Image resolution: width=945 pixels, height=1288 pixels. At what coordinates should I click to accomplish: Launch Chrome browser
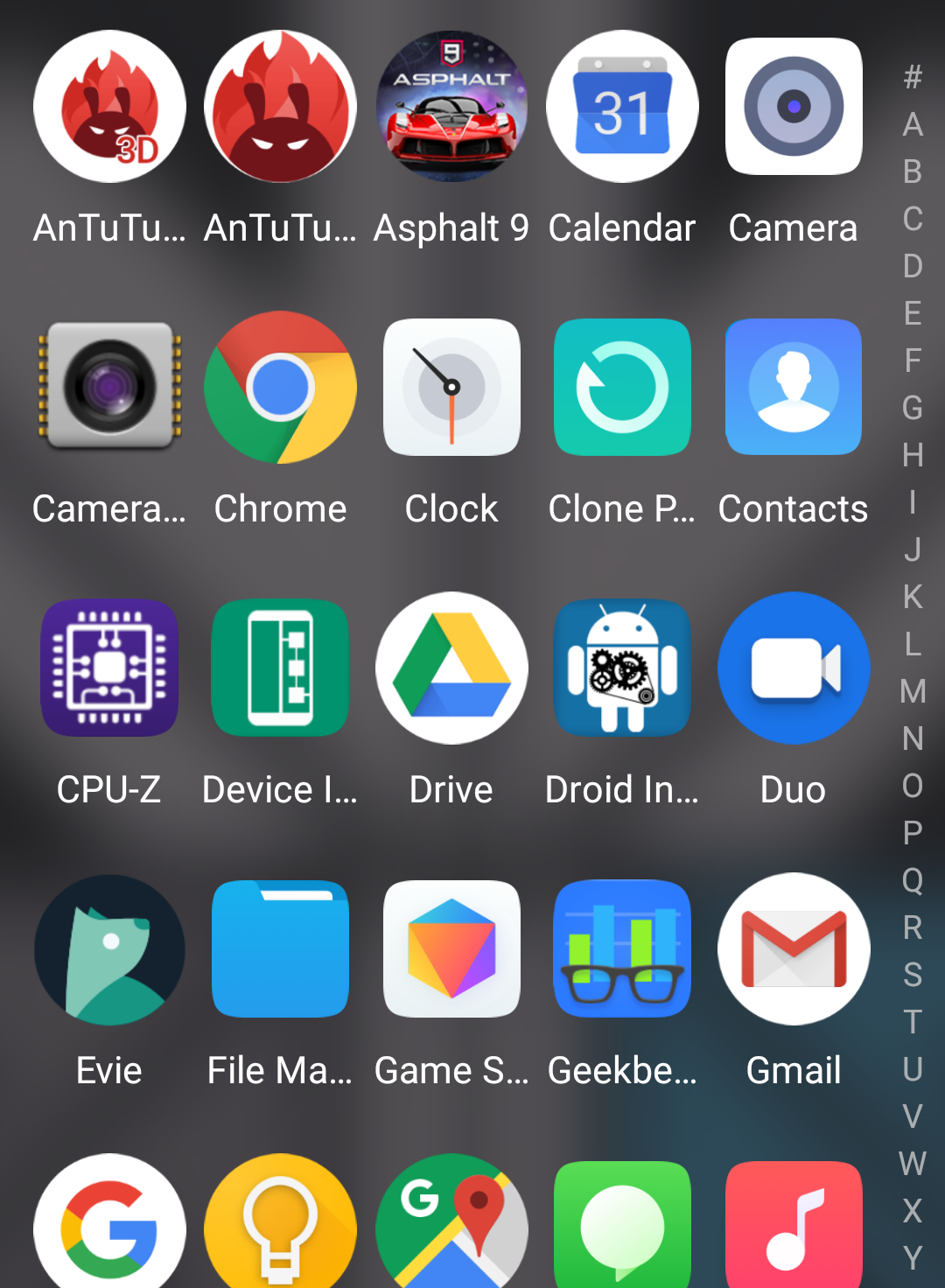(280, 388)
